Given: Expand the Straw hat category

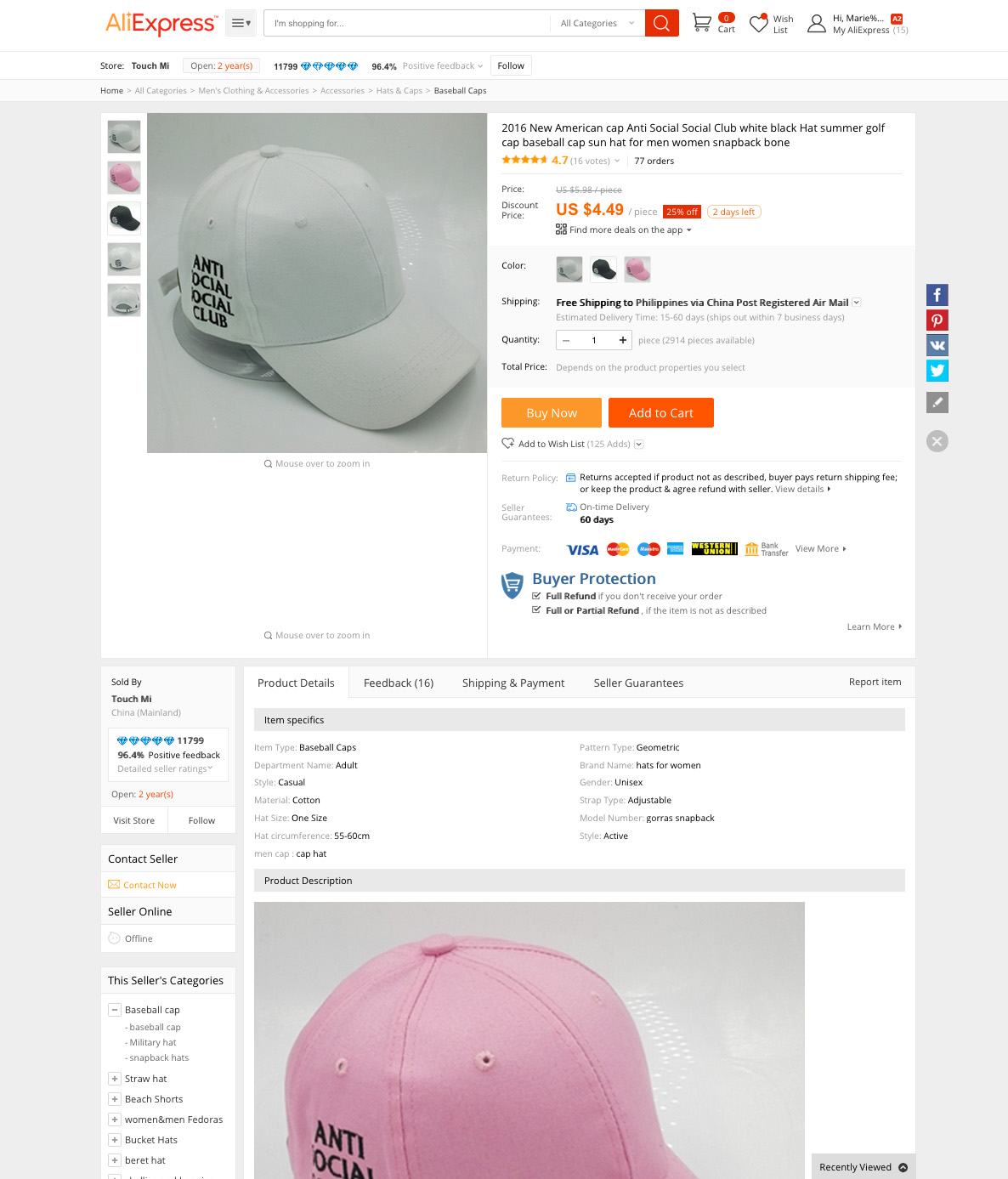Looking at the screenshot, I should coord(114,1079).
